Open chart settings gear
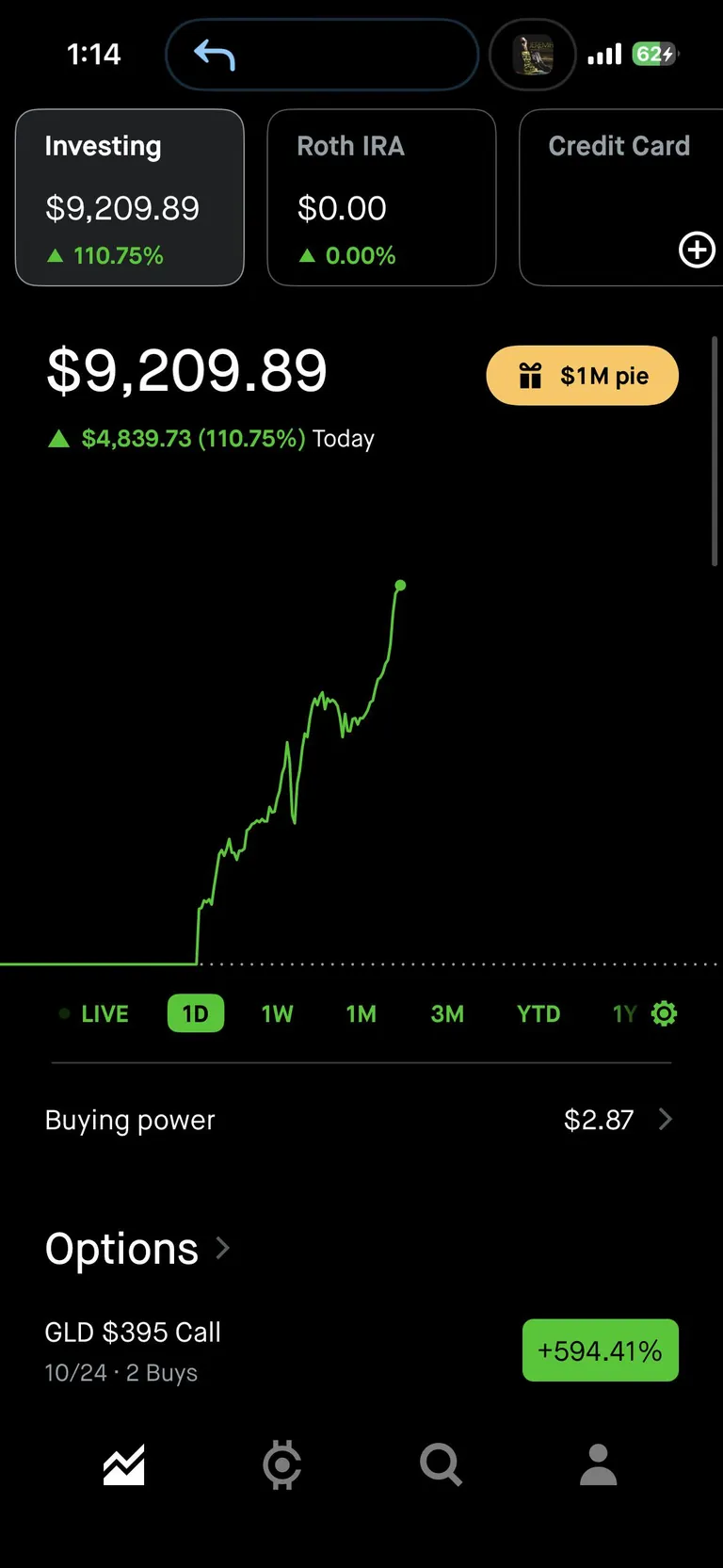 pyautogui.click(x=665, y=1014)
